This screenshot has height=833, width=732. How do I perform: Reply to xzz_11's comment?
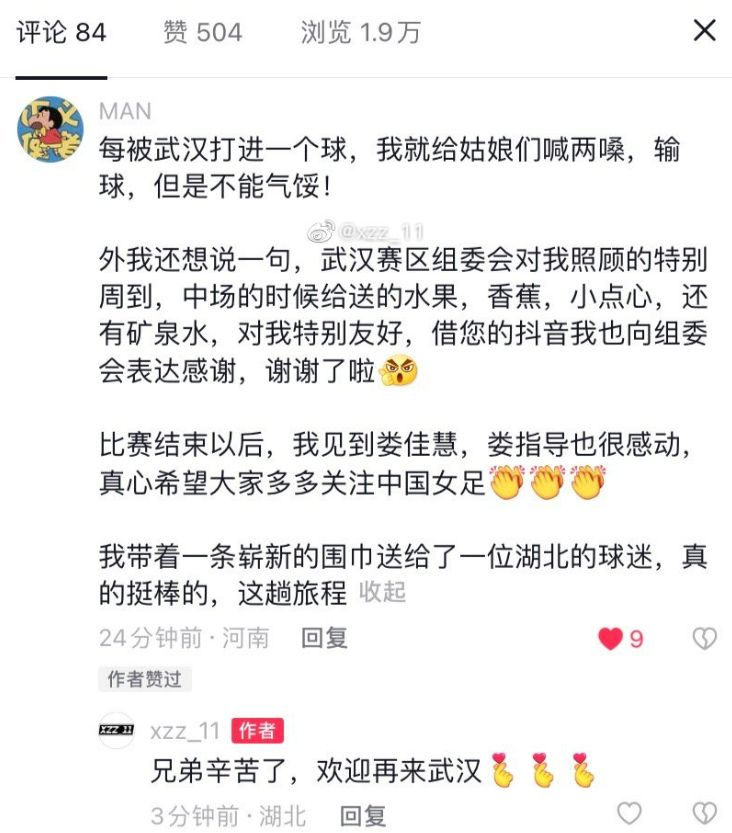pos(362,815)
